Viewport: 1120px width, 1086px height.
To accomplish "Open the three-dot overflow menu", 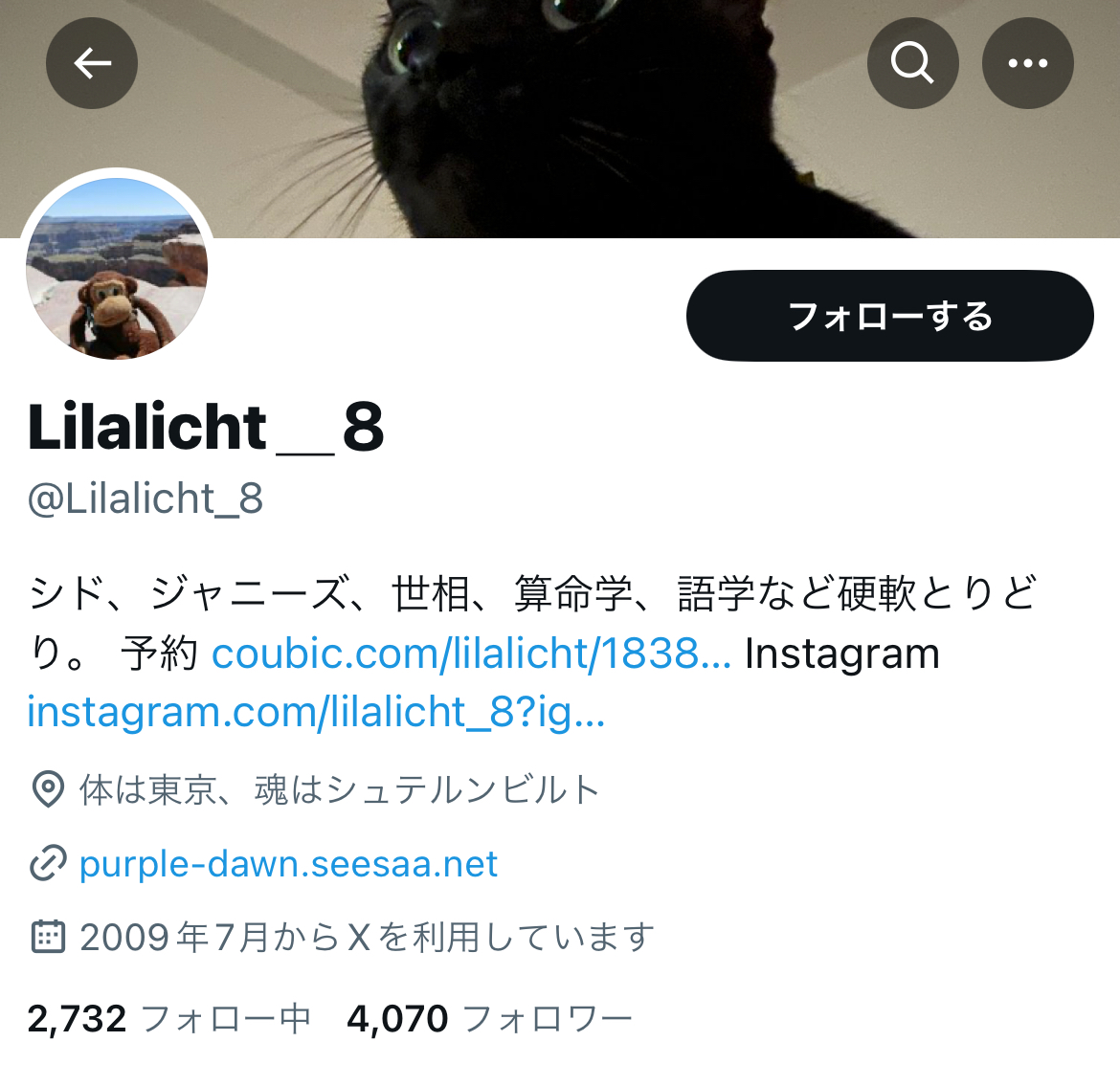I will click(x=1027, y=64).
